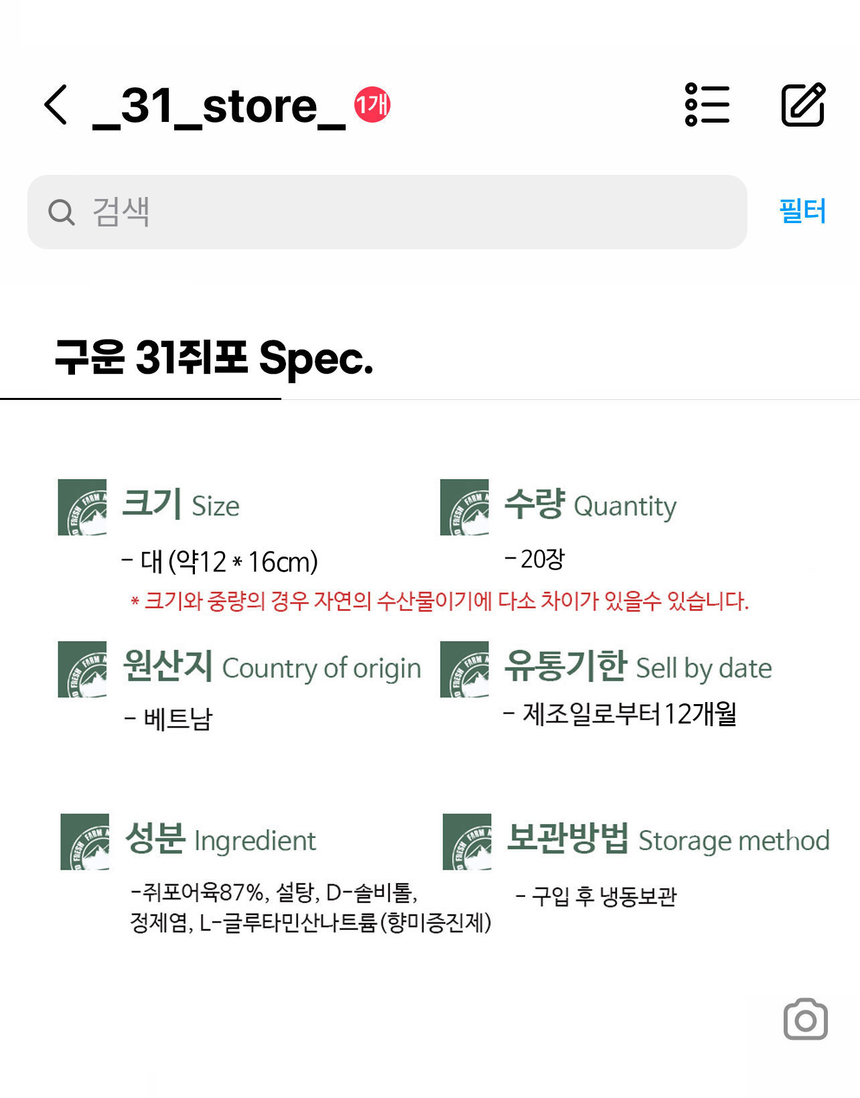Select the green Size (크기) badge icon
The image size is (860, 1098).
(82, 507)
